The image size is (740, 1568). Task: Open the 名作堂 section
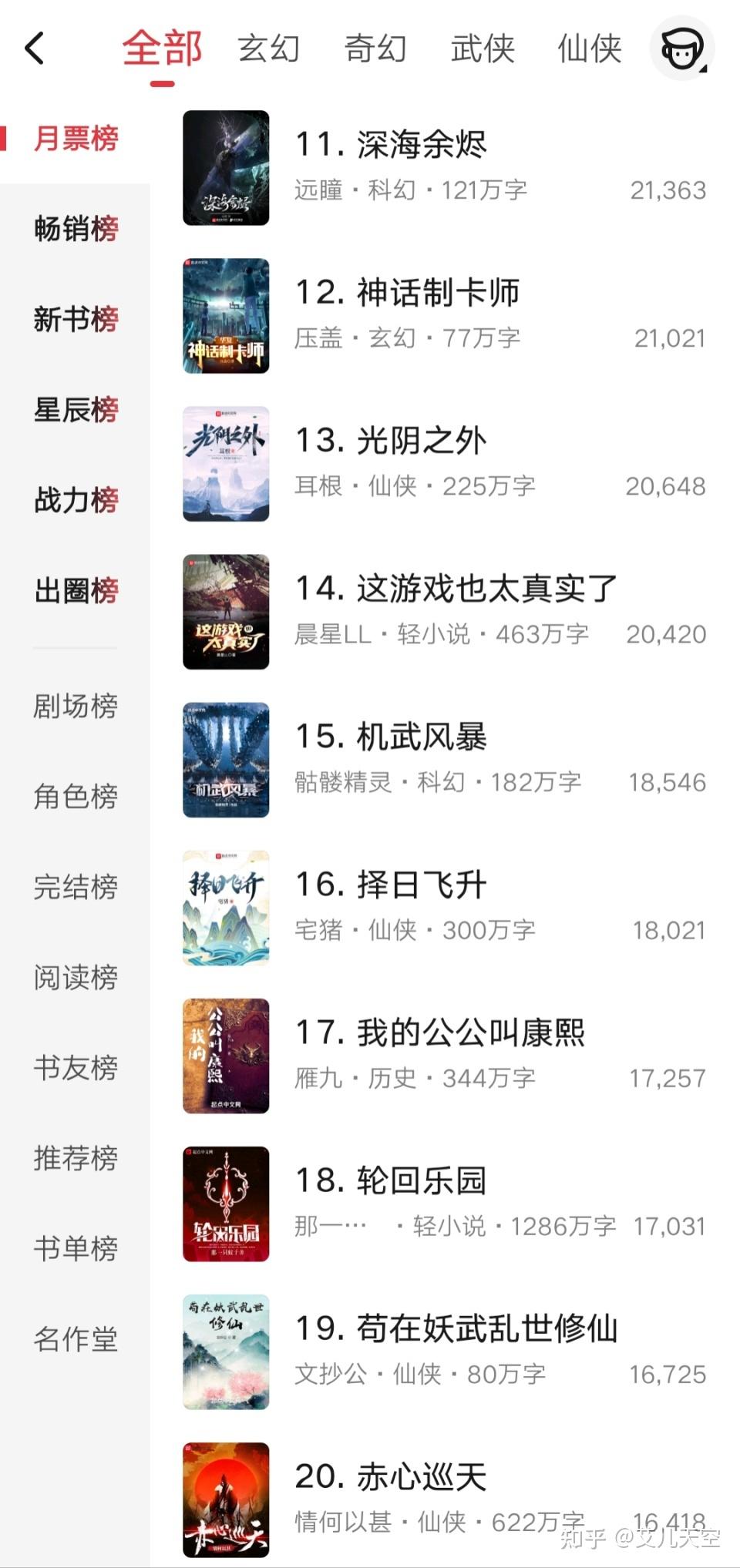tap(76, 1339)
